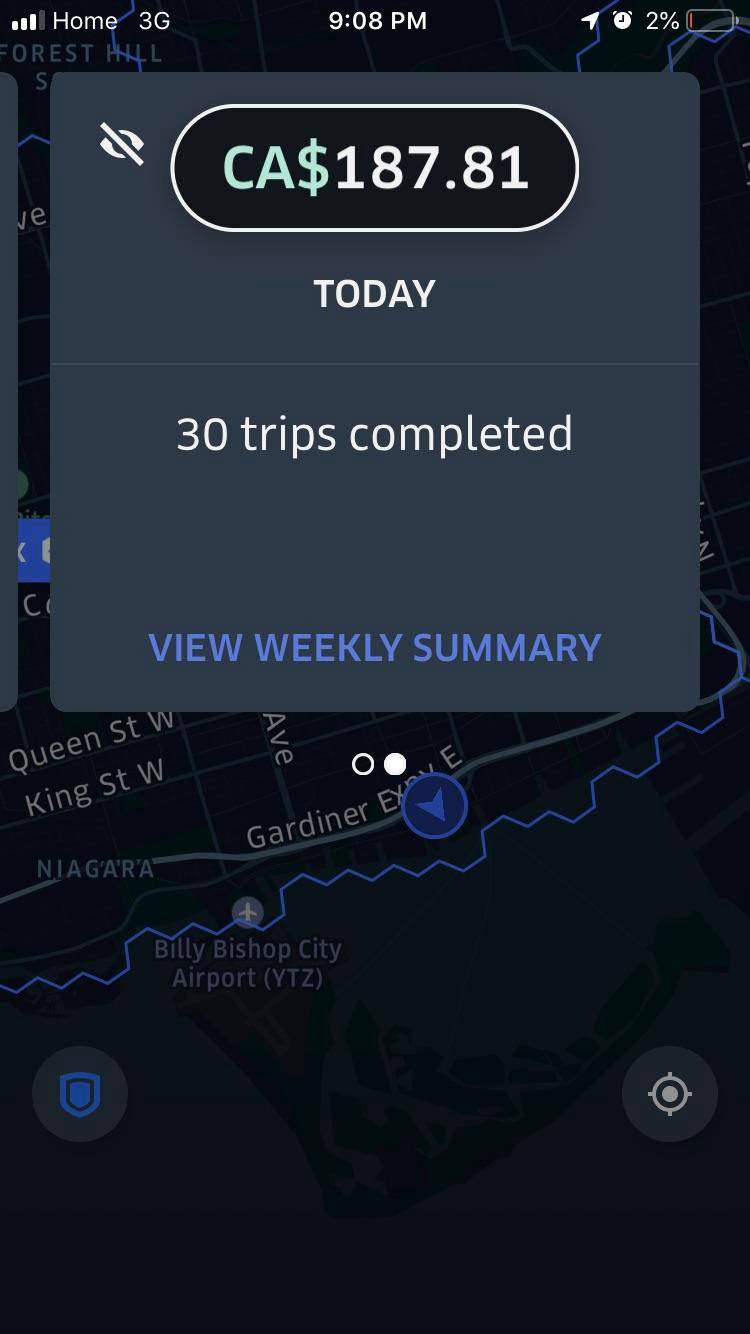Tap the alarm clock icon in the status bar
The height and width of the screenshot is (1334, 750).
click(x=625, y=20)
